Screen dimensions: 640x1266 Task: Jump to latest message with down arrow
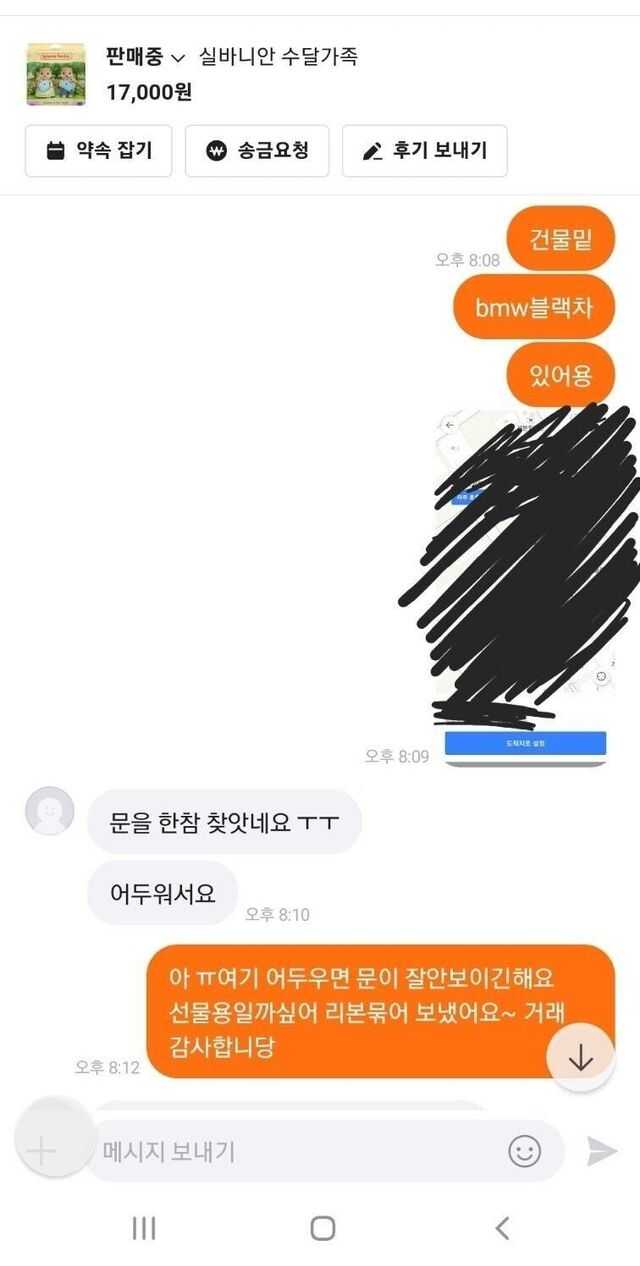click(x=580, y=1058)
